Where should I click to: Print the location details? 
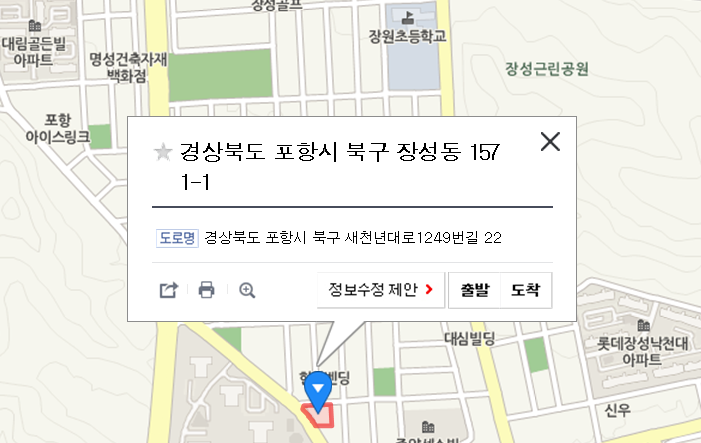click(x=207, y=291)
